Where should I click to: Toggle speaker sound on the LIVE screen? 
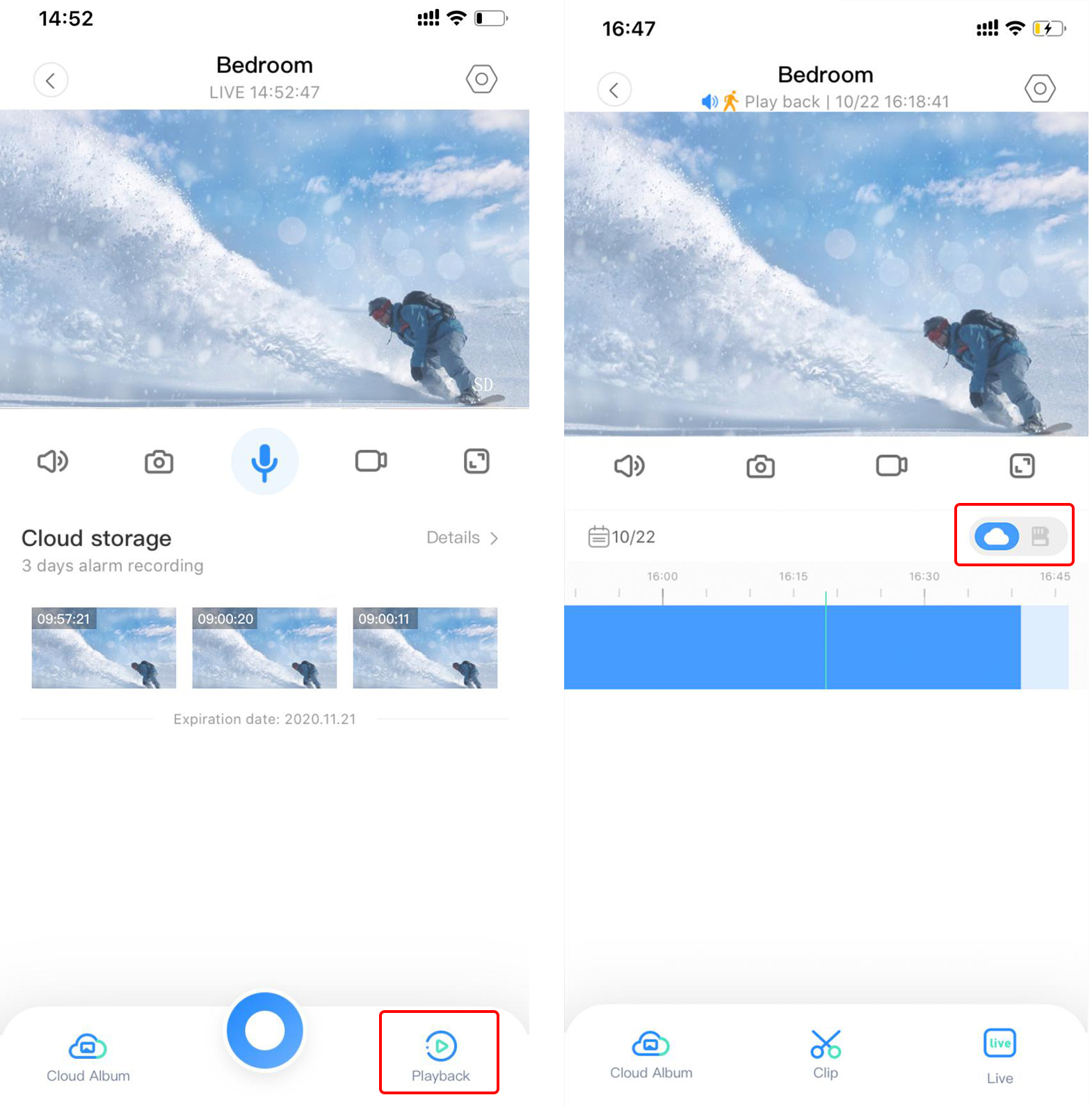53,461
